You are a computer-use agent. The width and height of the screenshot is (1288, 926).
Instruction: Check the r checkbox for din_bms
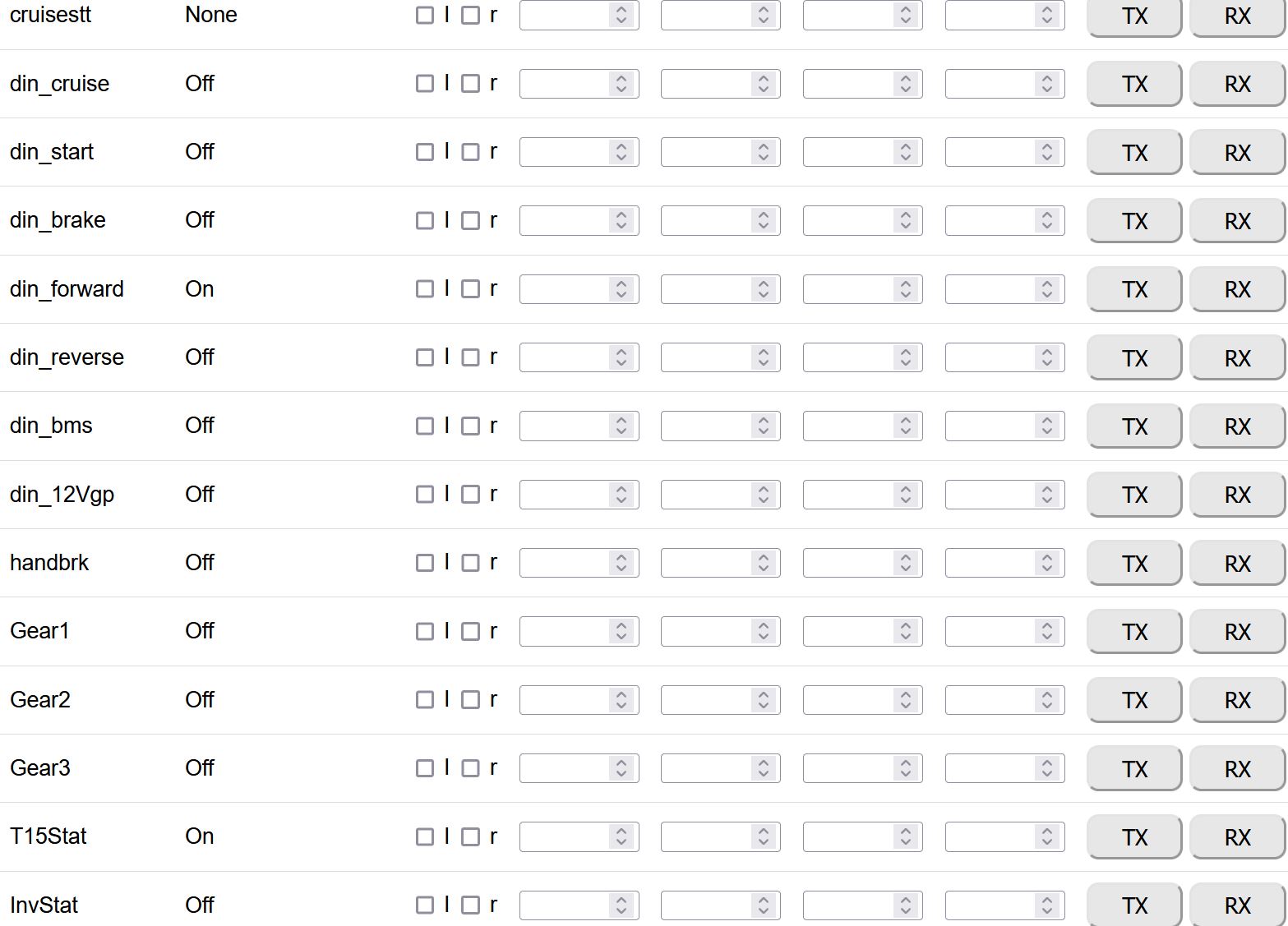point(470,426)
